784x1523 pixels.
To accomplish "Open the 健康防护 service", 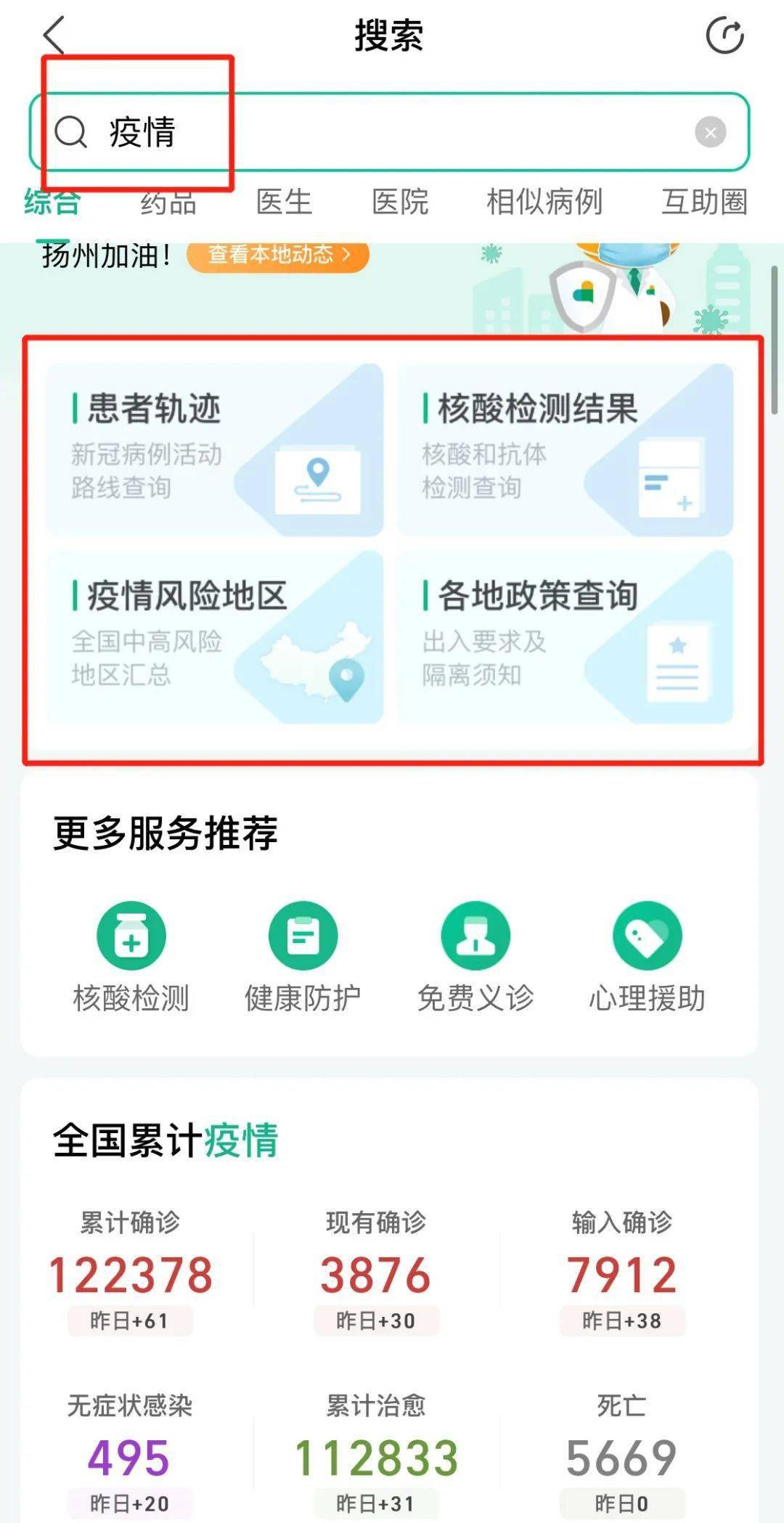I will pos(303,958).
